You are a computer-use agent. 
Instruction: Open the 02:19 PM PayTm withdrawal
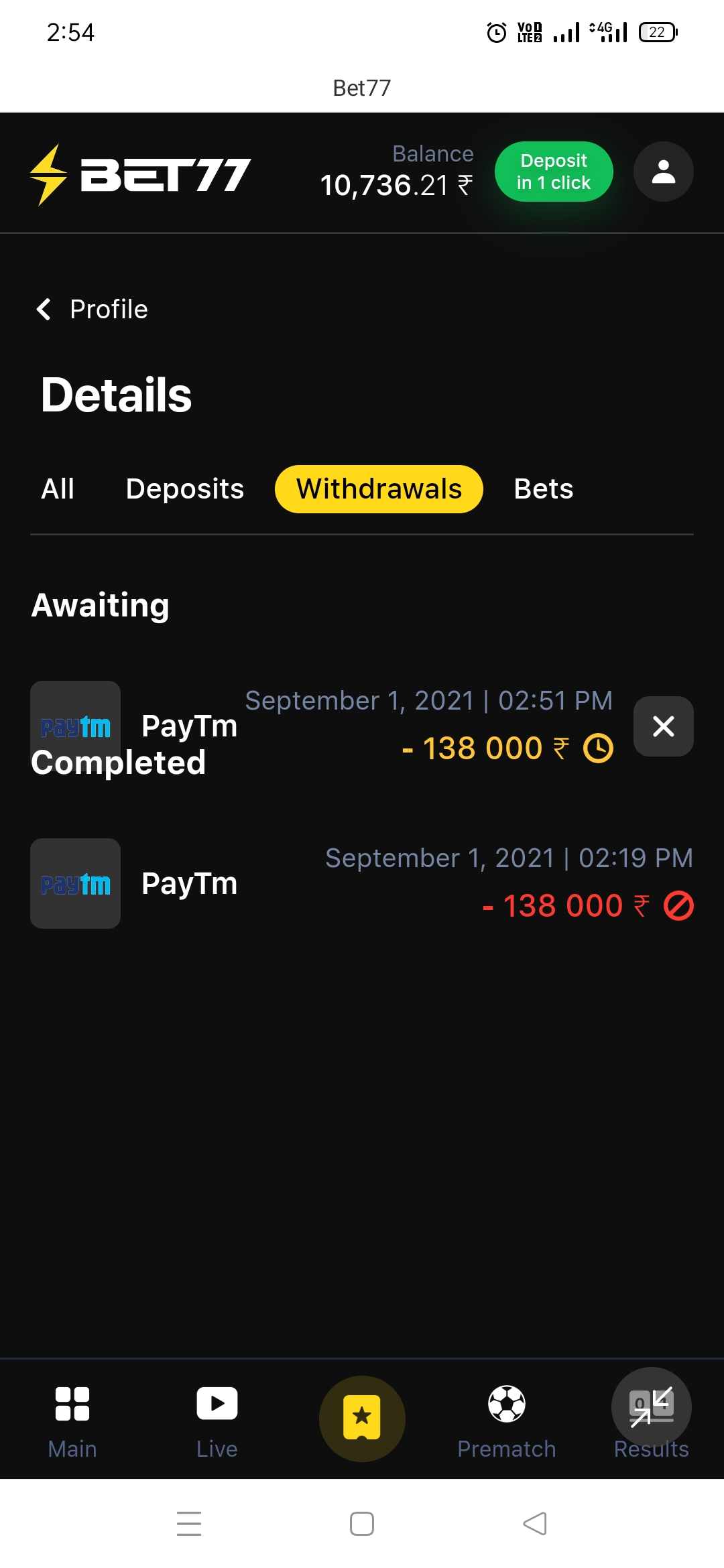click(362, 883)
